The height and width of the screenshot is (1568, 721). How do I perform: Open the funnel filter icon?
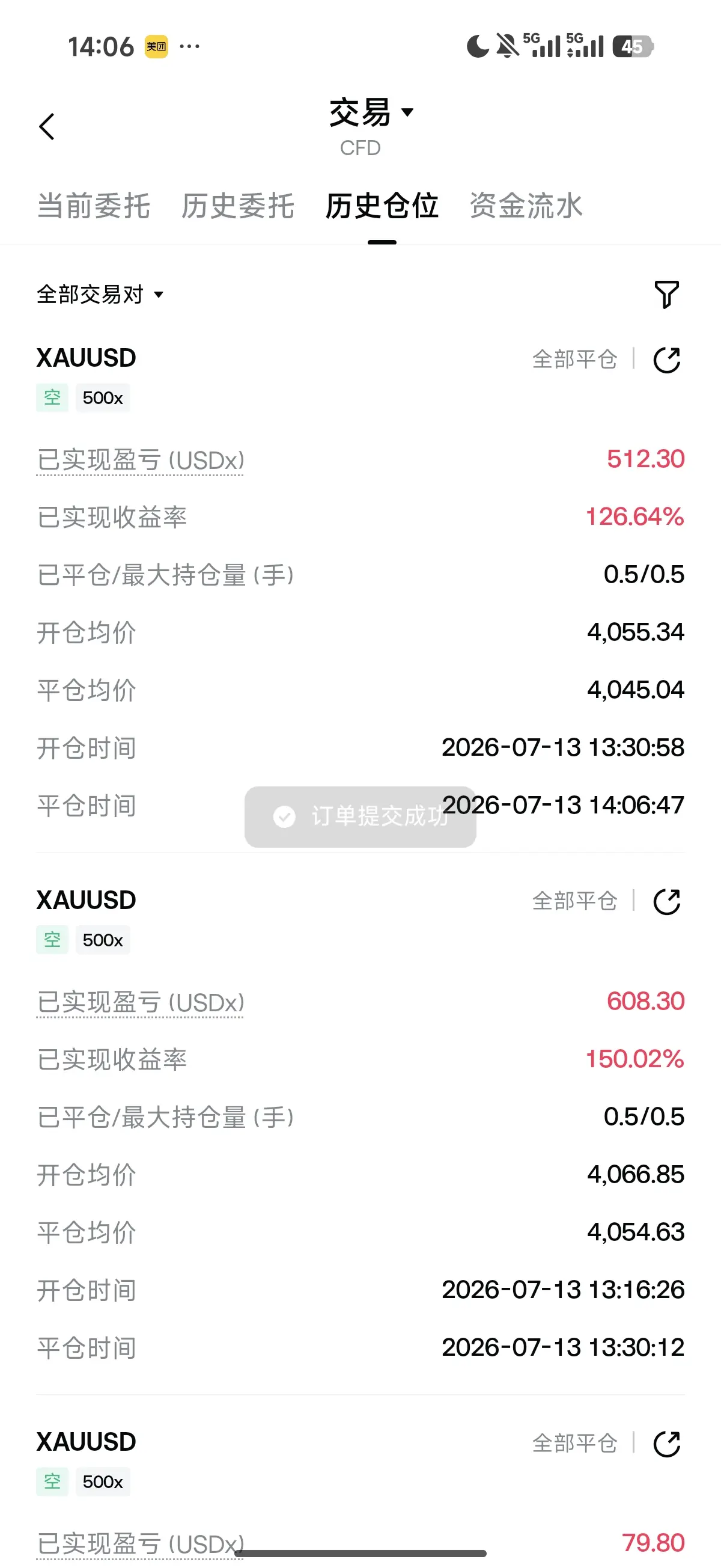coord(666,295)
